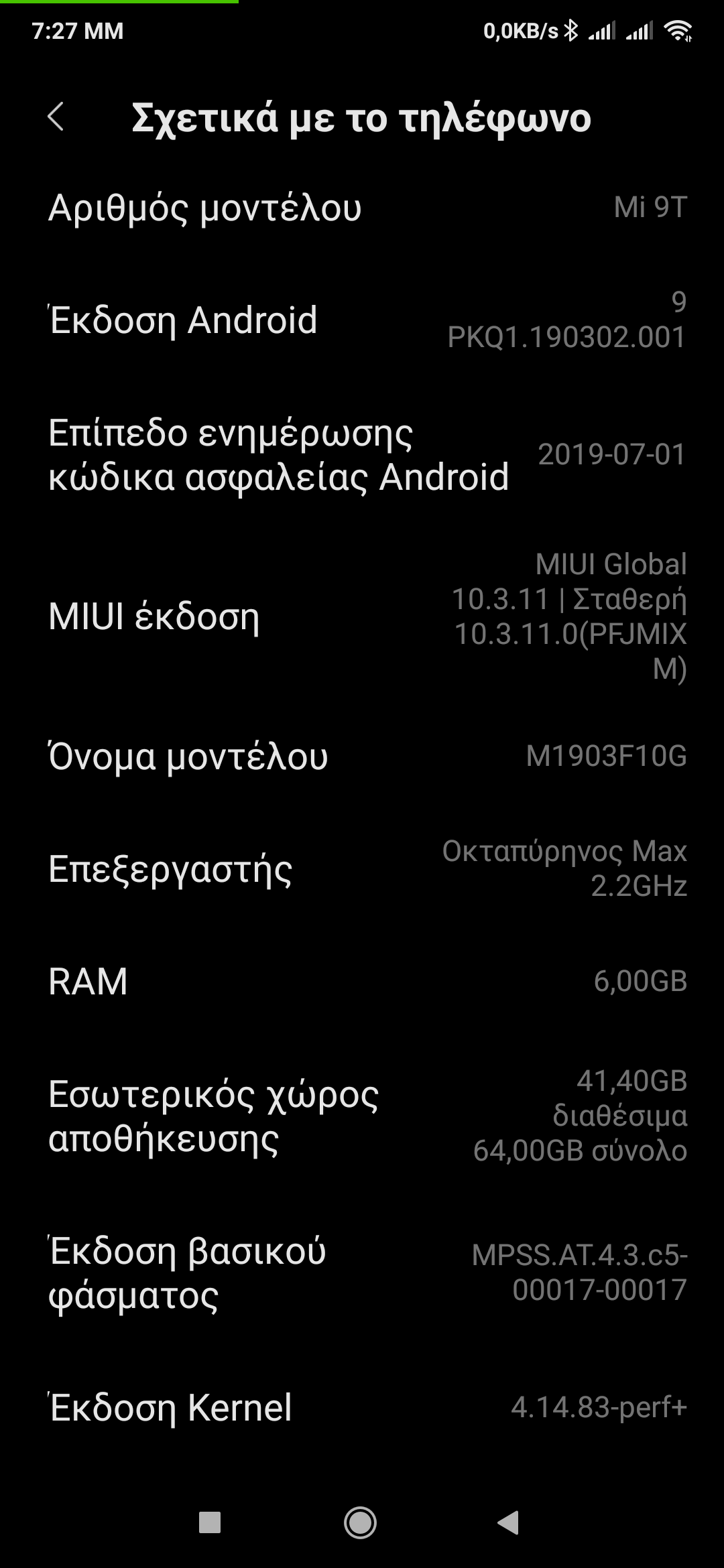Tap the Έκδοση βασικού φάσματος row
Image resolution: width=724 pixels, height=1568 pixels.
pos(362,1272)
